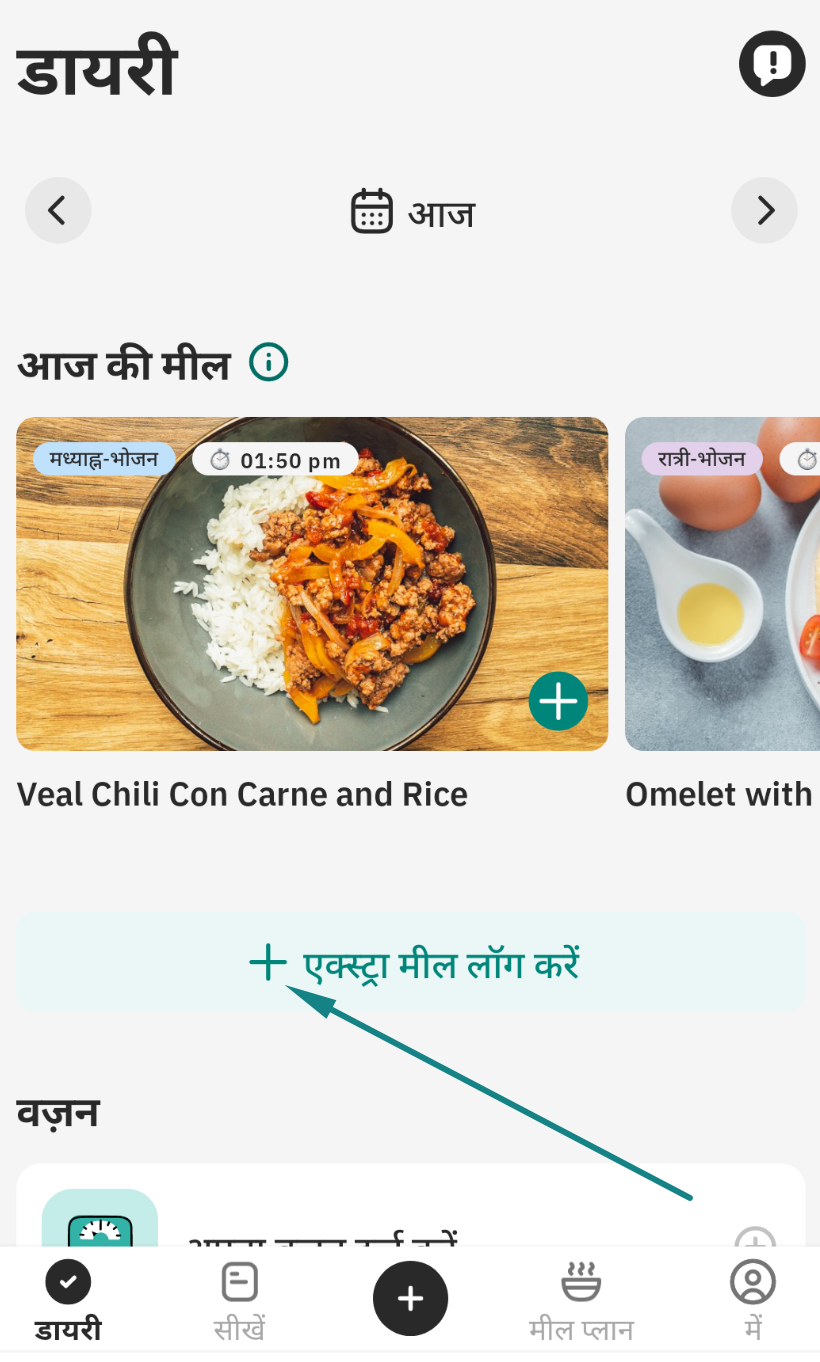Go to the next day
The width and height of the screenshot is (820, 1362).
764,211
